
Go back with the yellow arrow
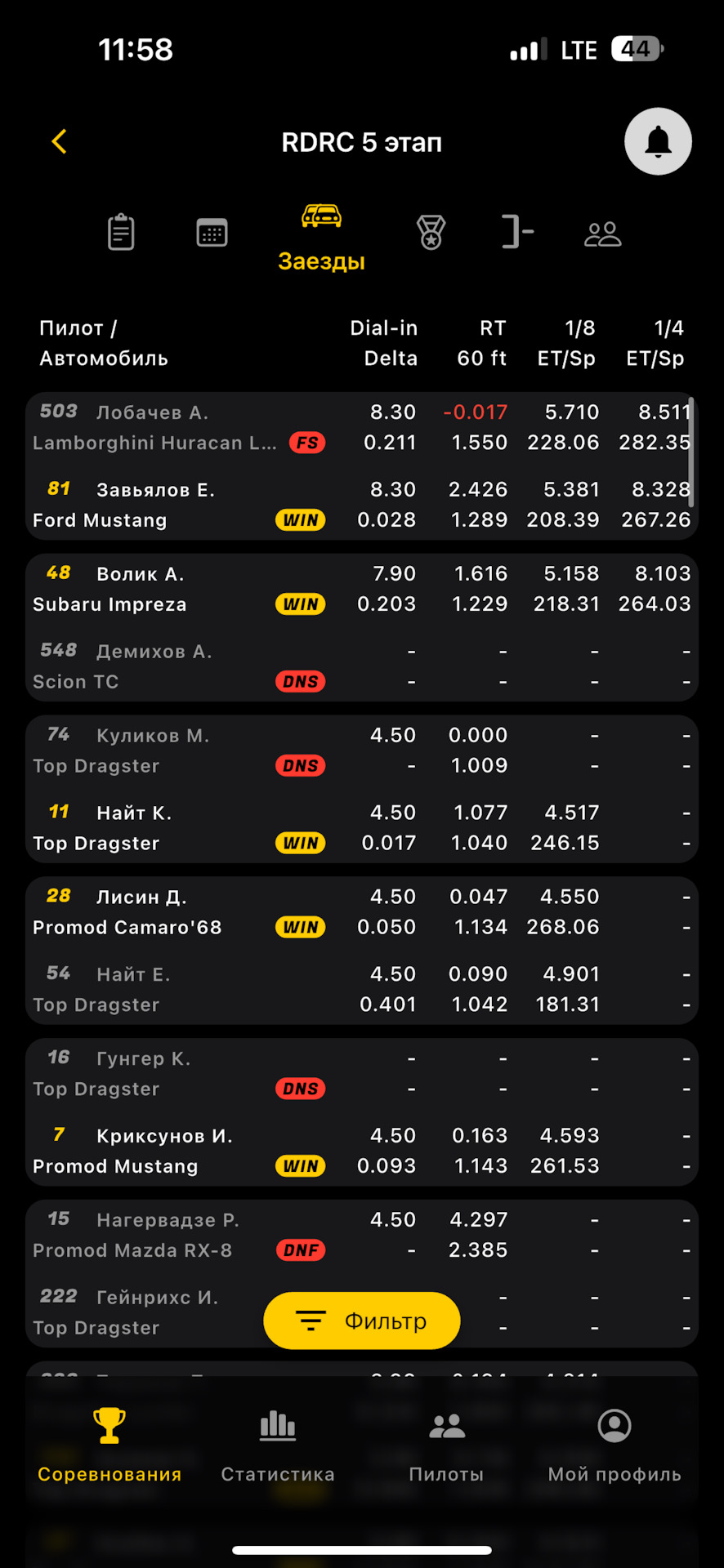pyautogui.click(x=59, y=142)
